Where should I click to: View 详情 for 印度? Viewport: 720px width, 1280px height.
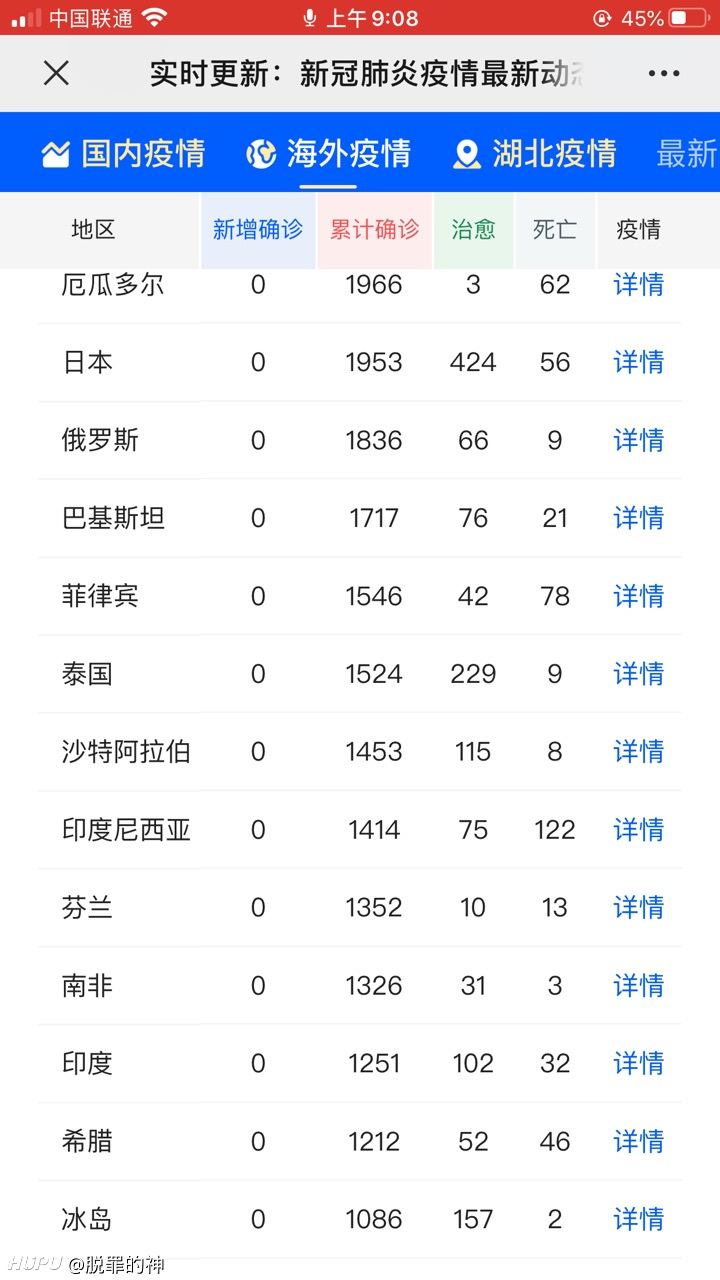(x=639, y=1063)
